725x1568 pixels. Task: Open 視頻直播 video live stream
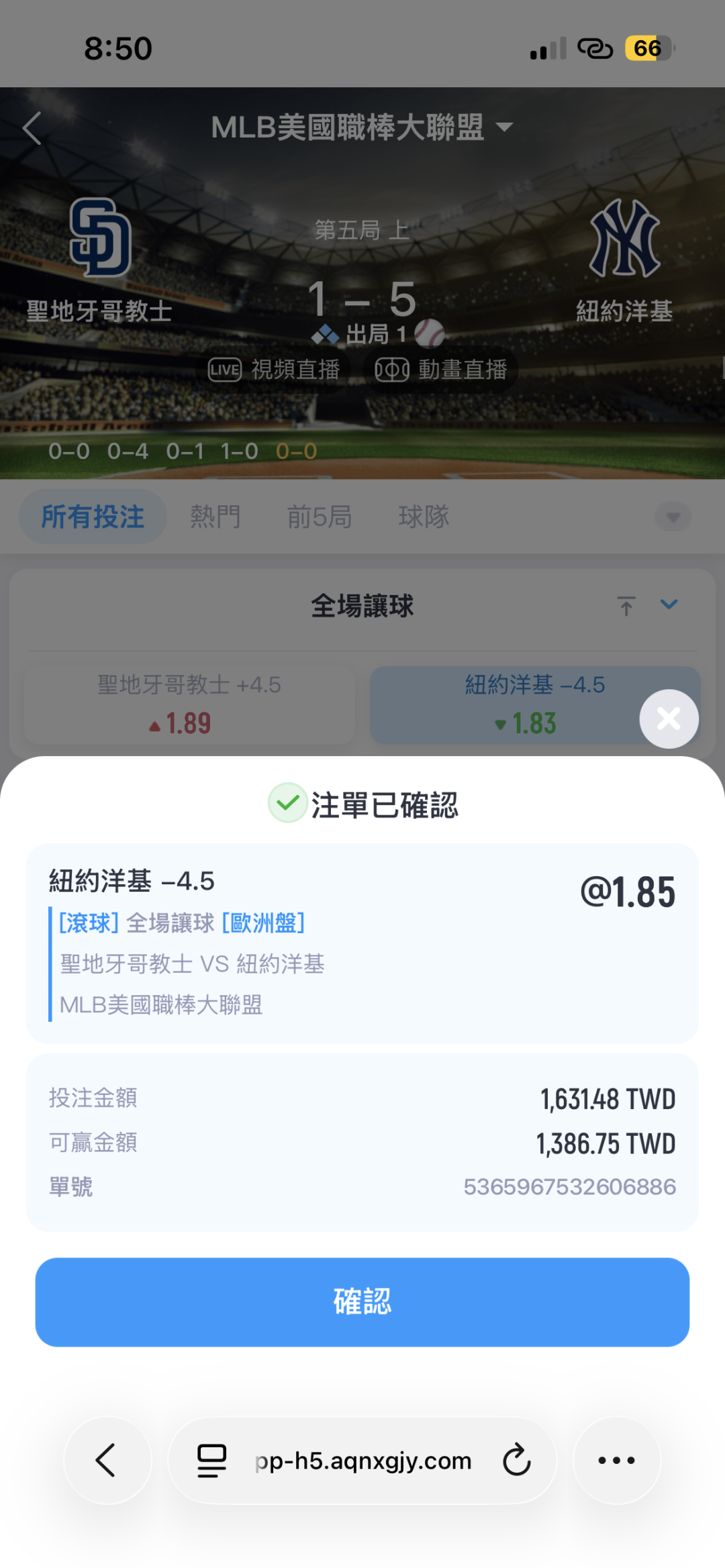tap(275, 370)
